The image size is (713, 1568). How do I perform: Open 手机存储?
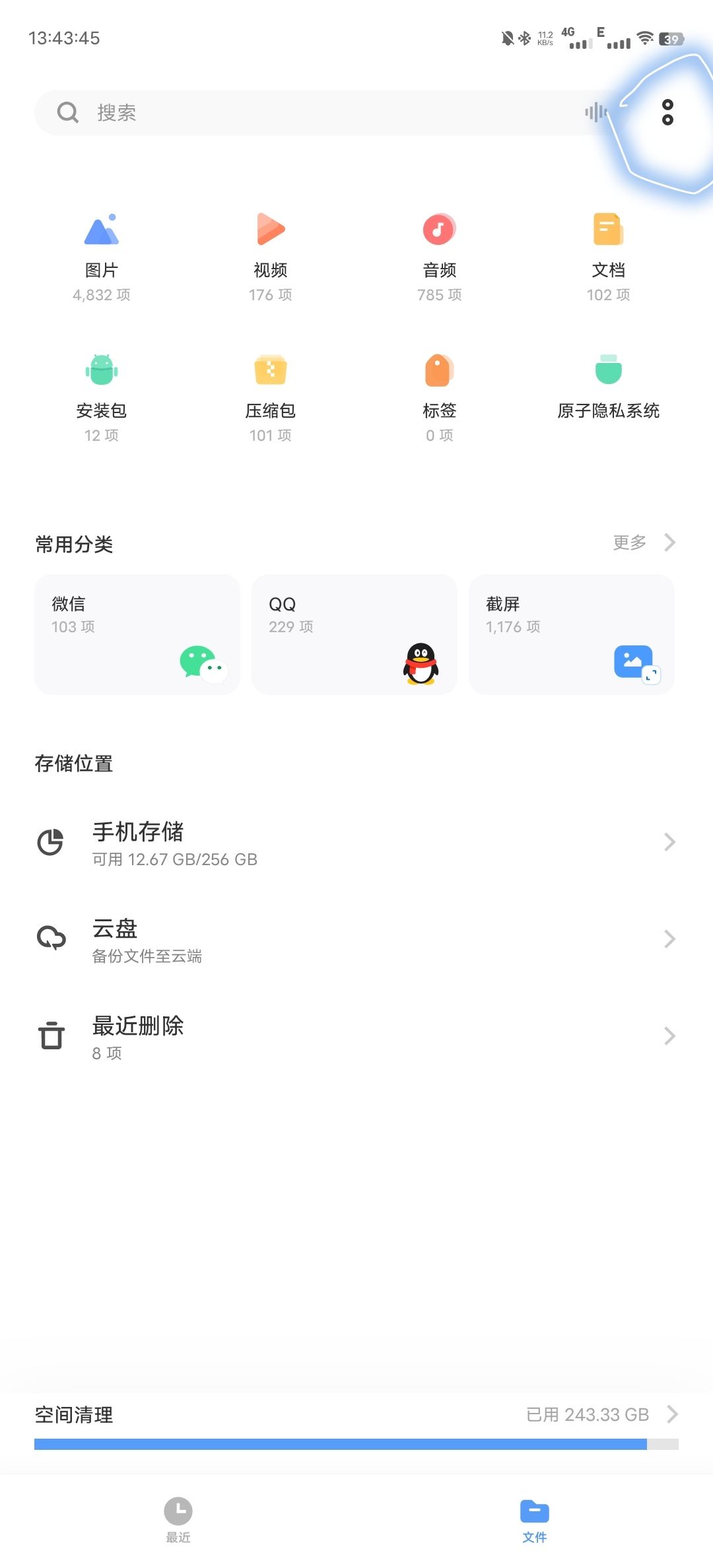coord(356,843)
